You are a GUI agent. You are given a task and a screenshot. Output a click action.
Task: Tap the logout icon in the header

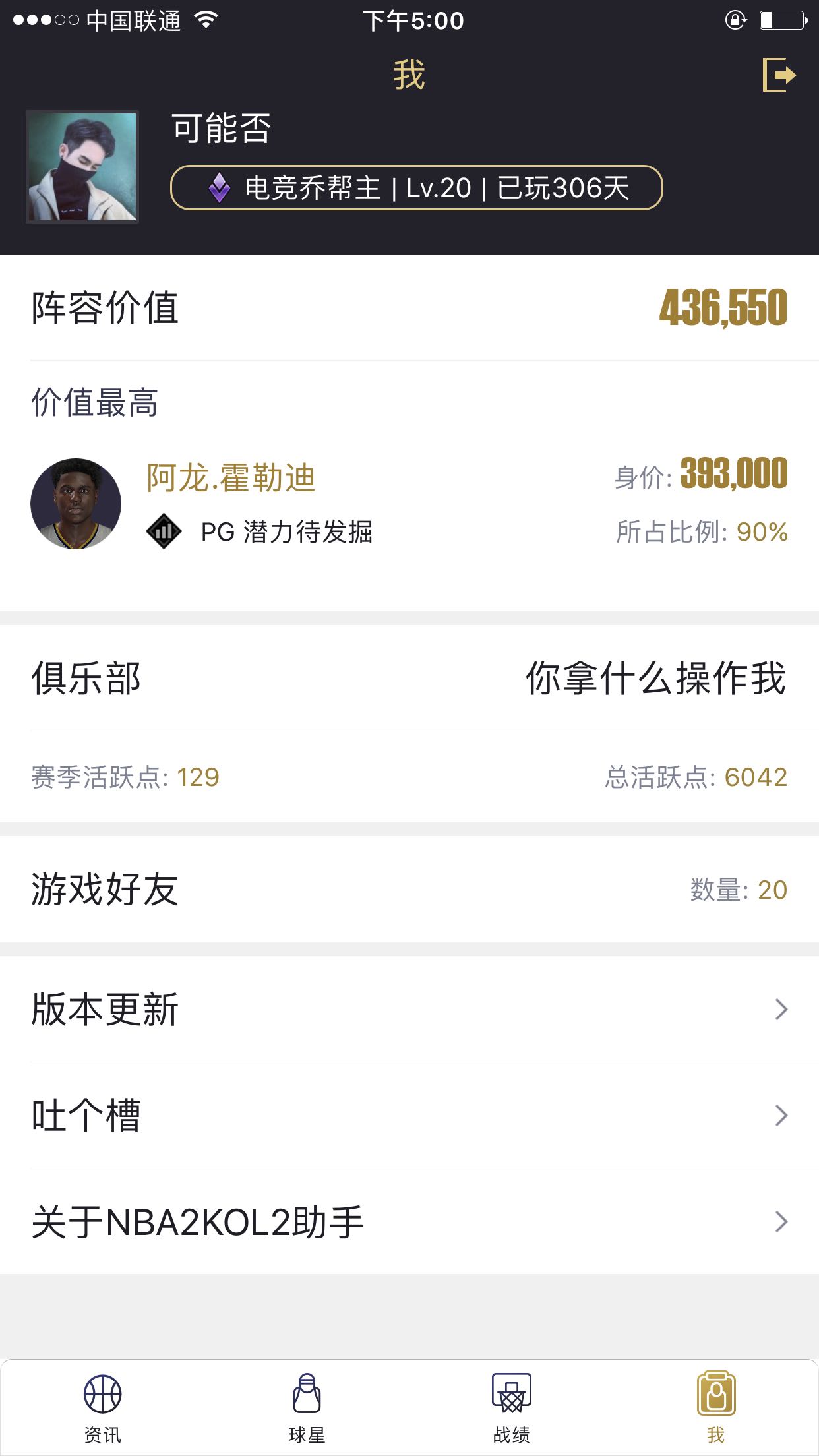(x=779, y=75)
